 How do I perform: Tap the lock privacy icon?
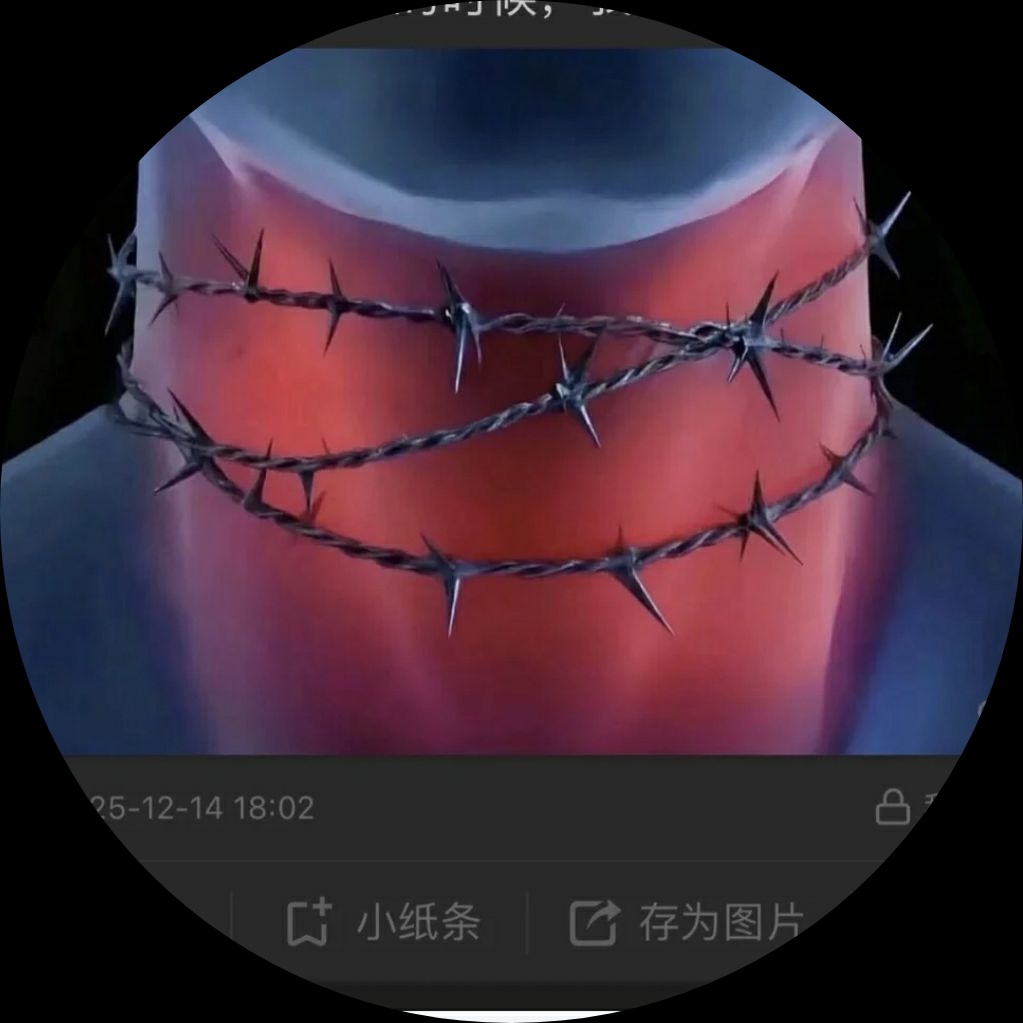click(x=892, y=806)
